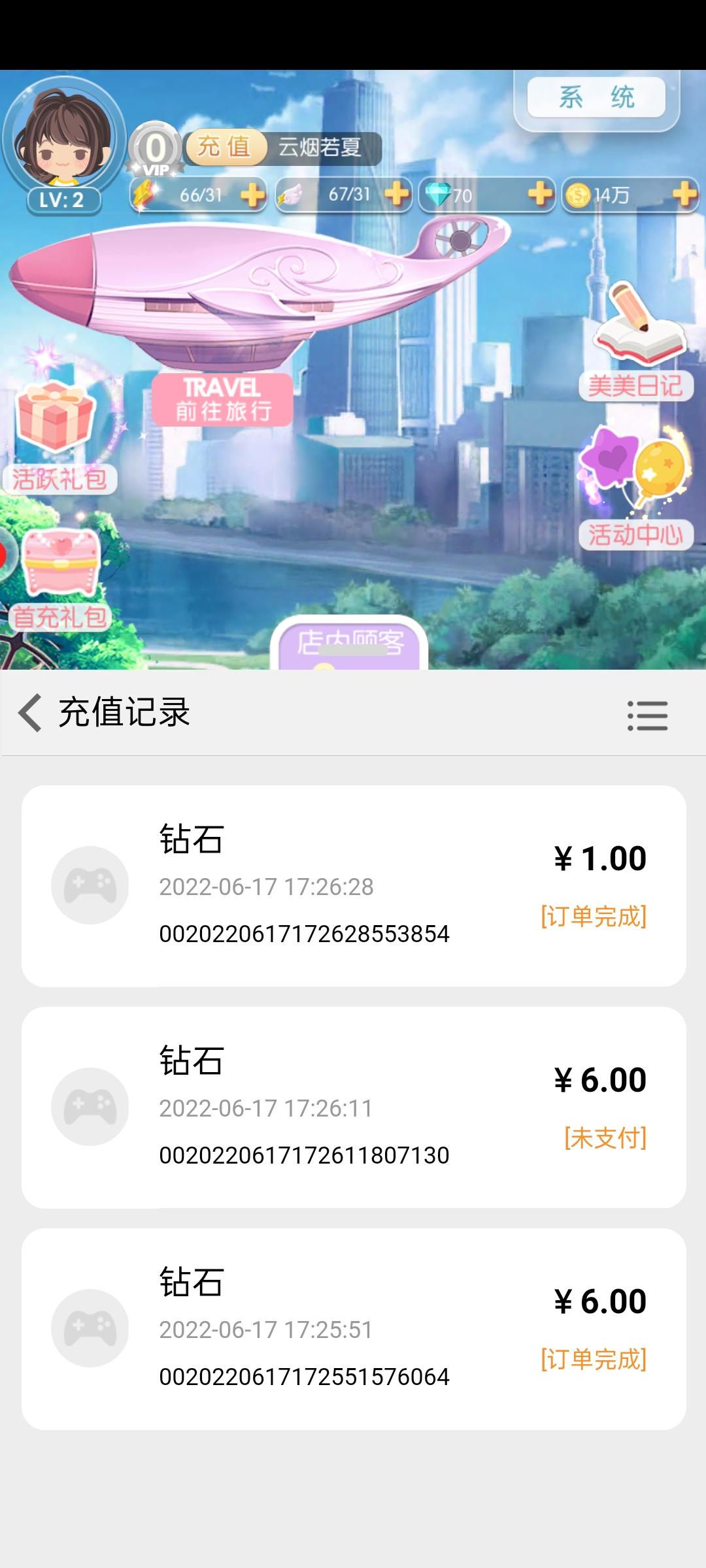Open the 17:25:51 钻石 order record
The width and height of the screenshot is (706, 1568).
tap(353, 1328)
